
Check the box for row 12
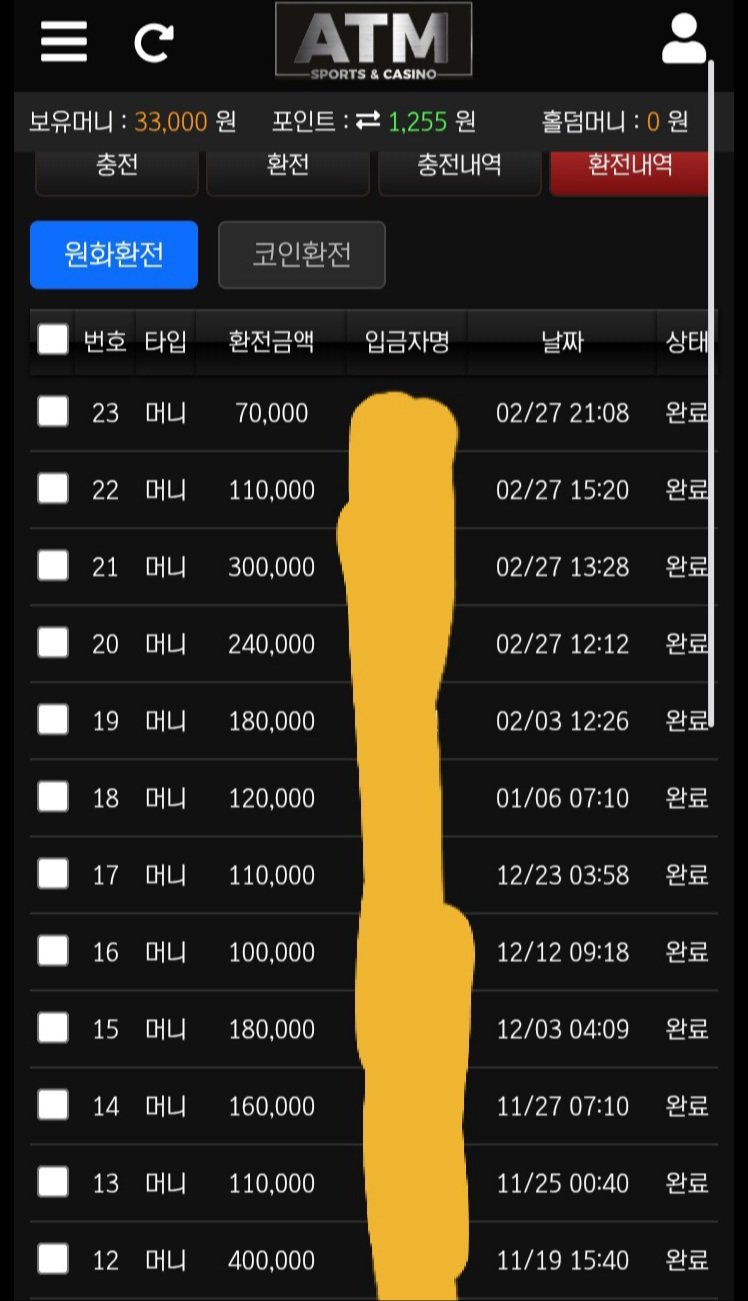point(53,1258)
